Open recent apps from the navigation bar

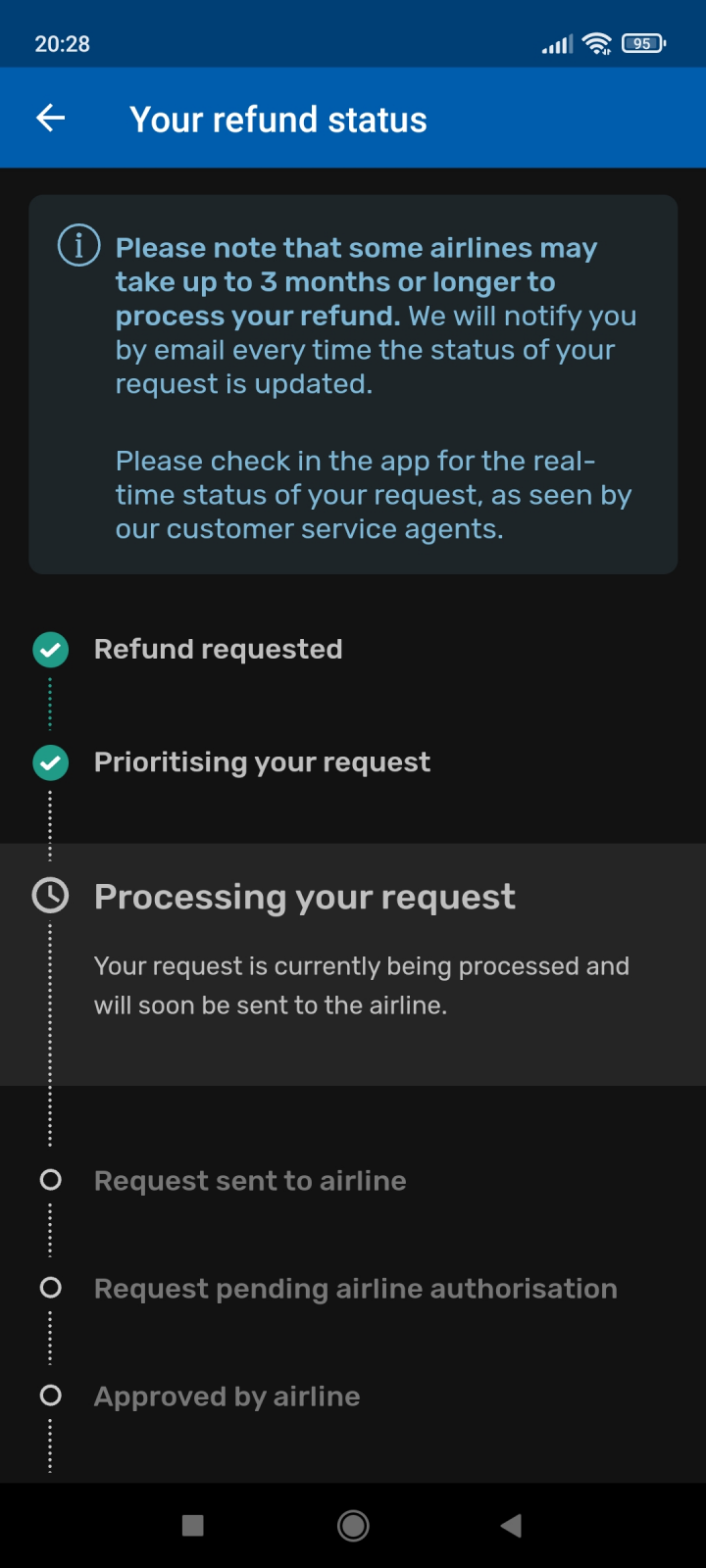point(193,1525)
